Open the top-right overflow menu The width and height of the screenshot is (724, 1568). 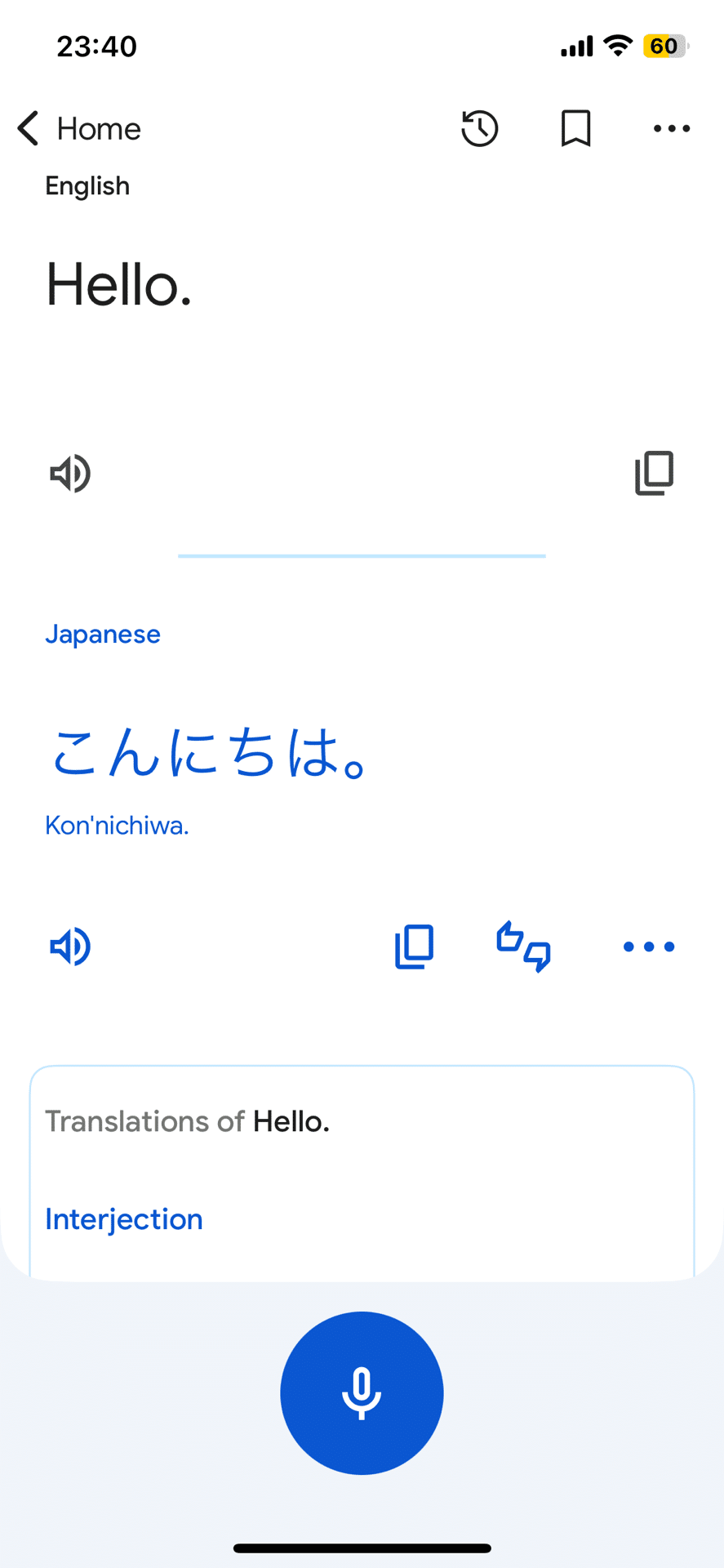672,128
